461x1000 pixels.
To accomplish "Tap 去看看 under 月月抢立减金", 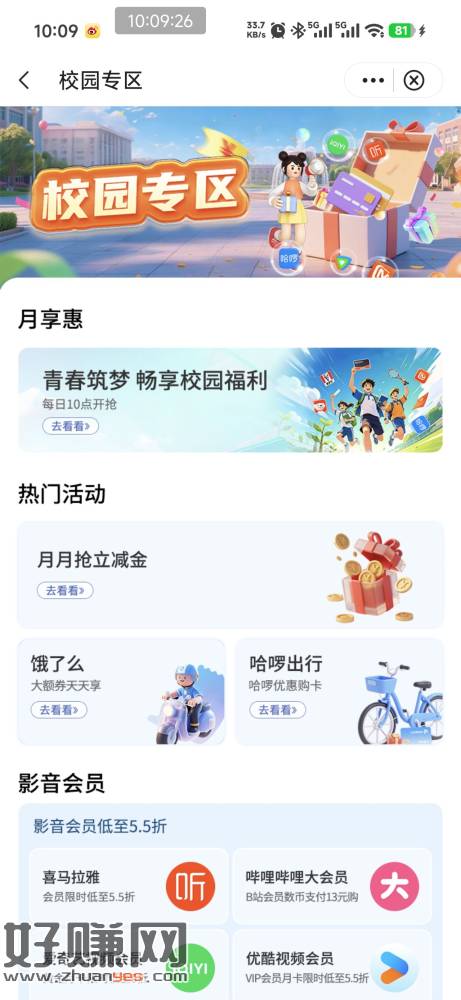I will click(65, 590).
